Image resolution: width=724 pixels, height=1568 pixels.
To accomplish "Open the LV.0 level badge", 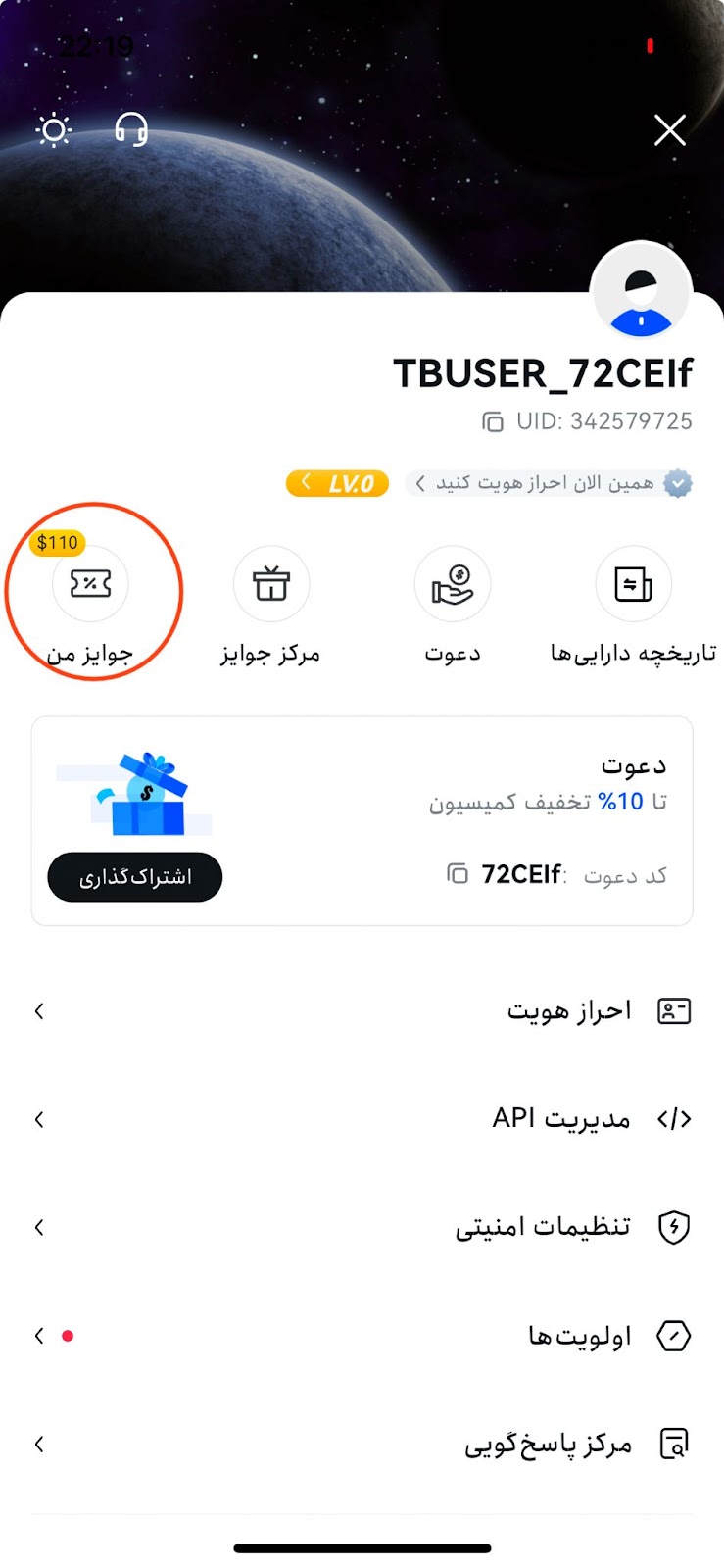I will pos(338,483).
